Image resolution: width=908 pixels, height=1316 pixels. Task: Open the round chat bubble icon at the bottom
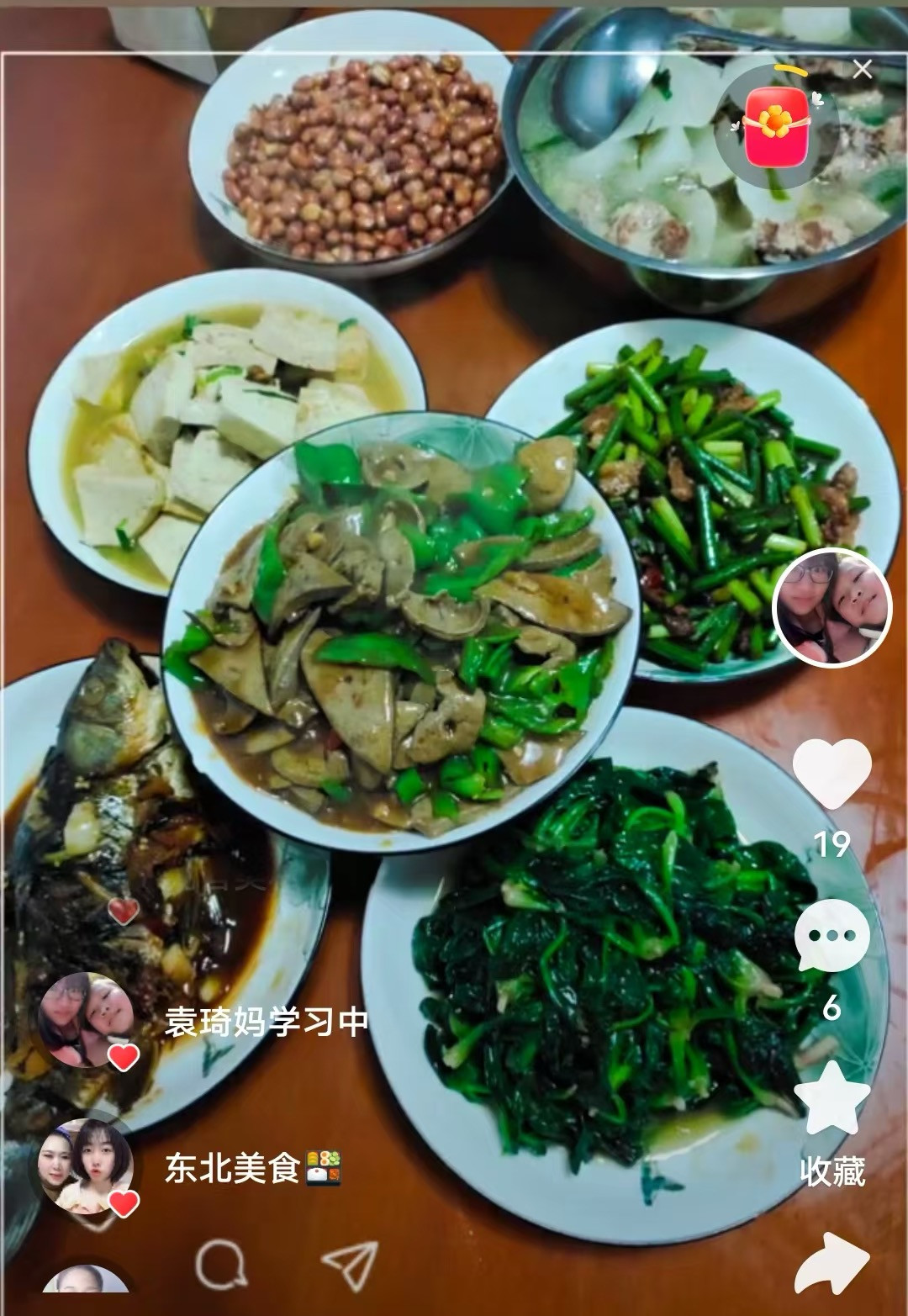pyautogui.click(x=221, y=1264)
